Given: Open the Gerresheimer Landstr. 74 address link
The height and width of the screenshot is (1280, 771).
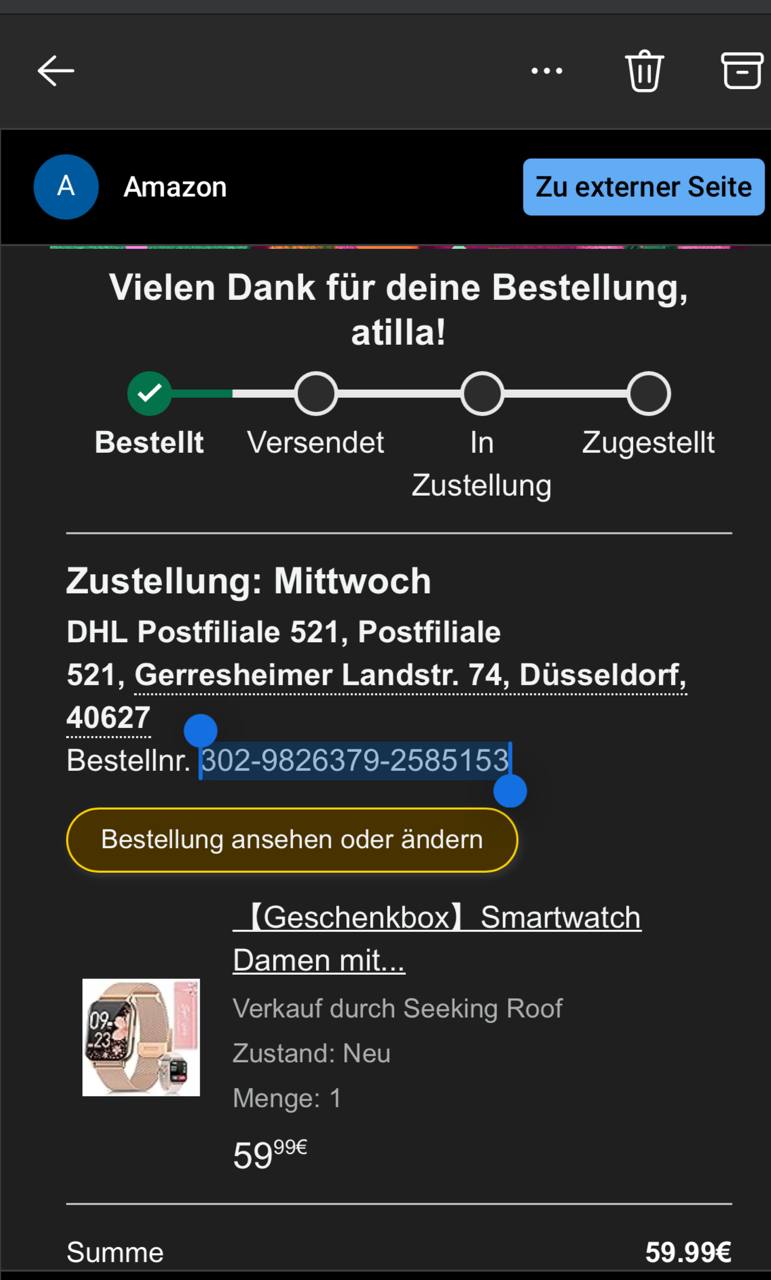Looking at the screenshot, I should [410, 676].
